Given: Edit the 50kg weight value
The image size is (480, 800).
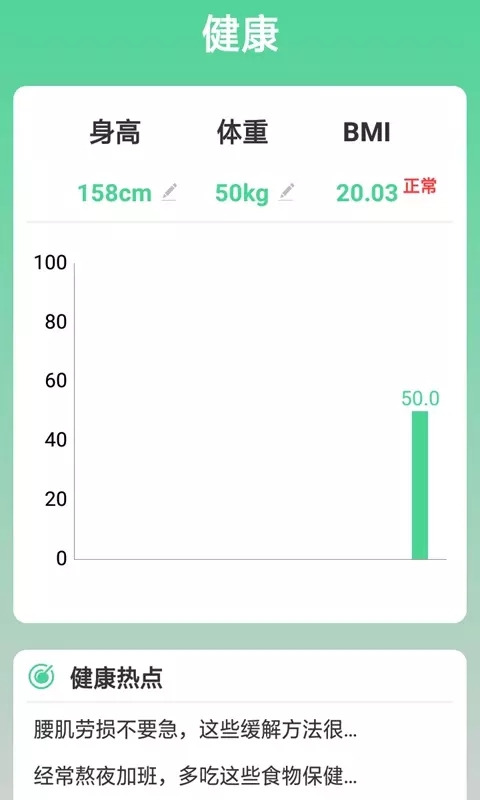Looking at the screenshot, I should point(286,192).
